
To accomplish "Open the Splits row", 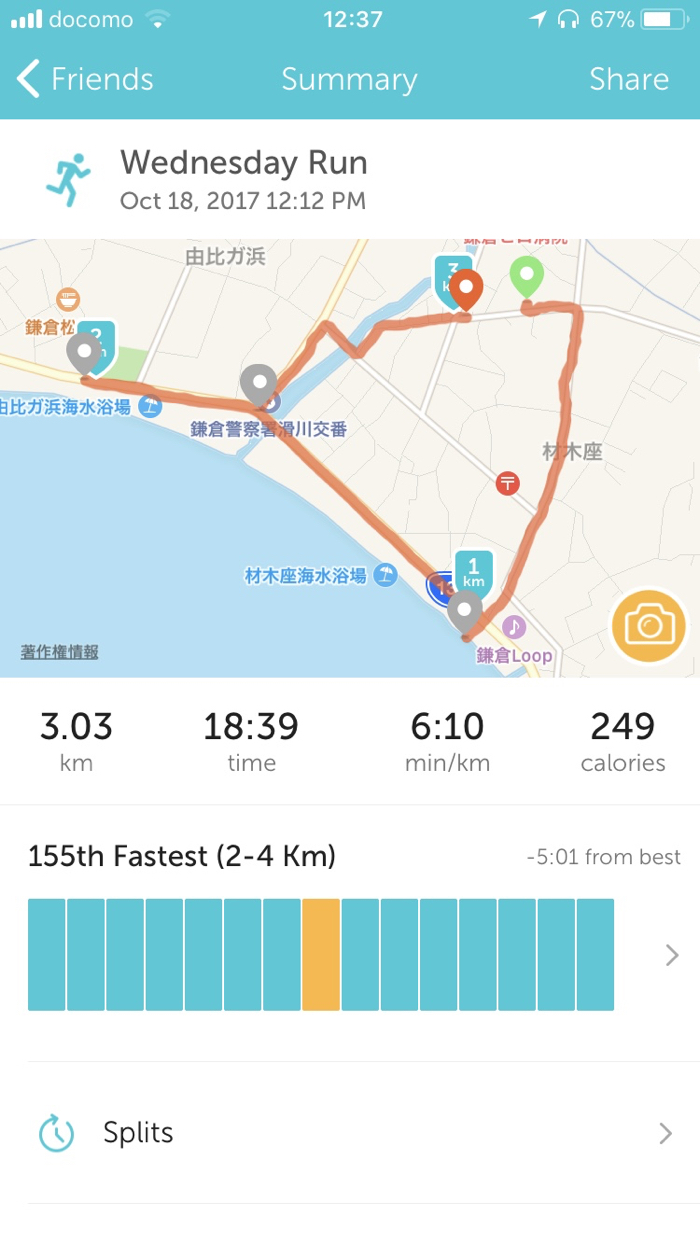I will click(x=350, y=1133).
